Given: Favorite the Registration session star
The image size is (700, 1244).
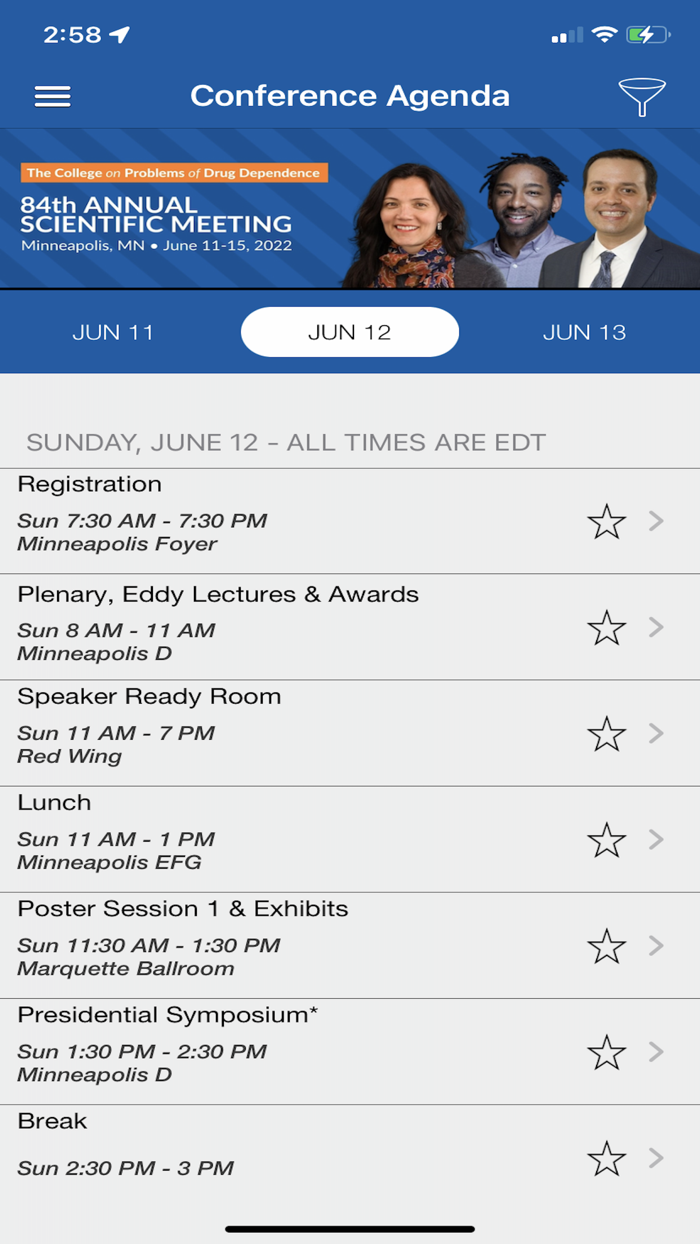Looking at the screenshot, I should click(x=606, y=522).
